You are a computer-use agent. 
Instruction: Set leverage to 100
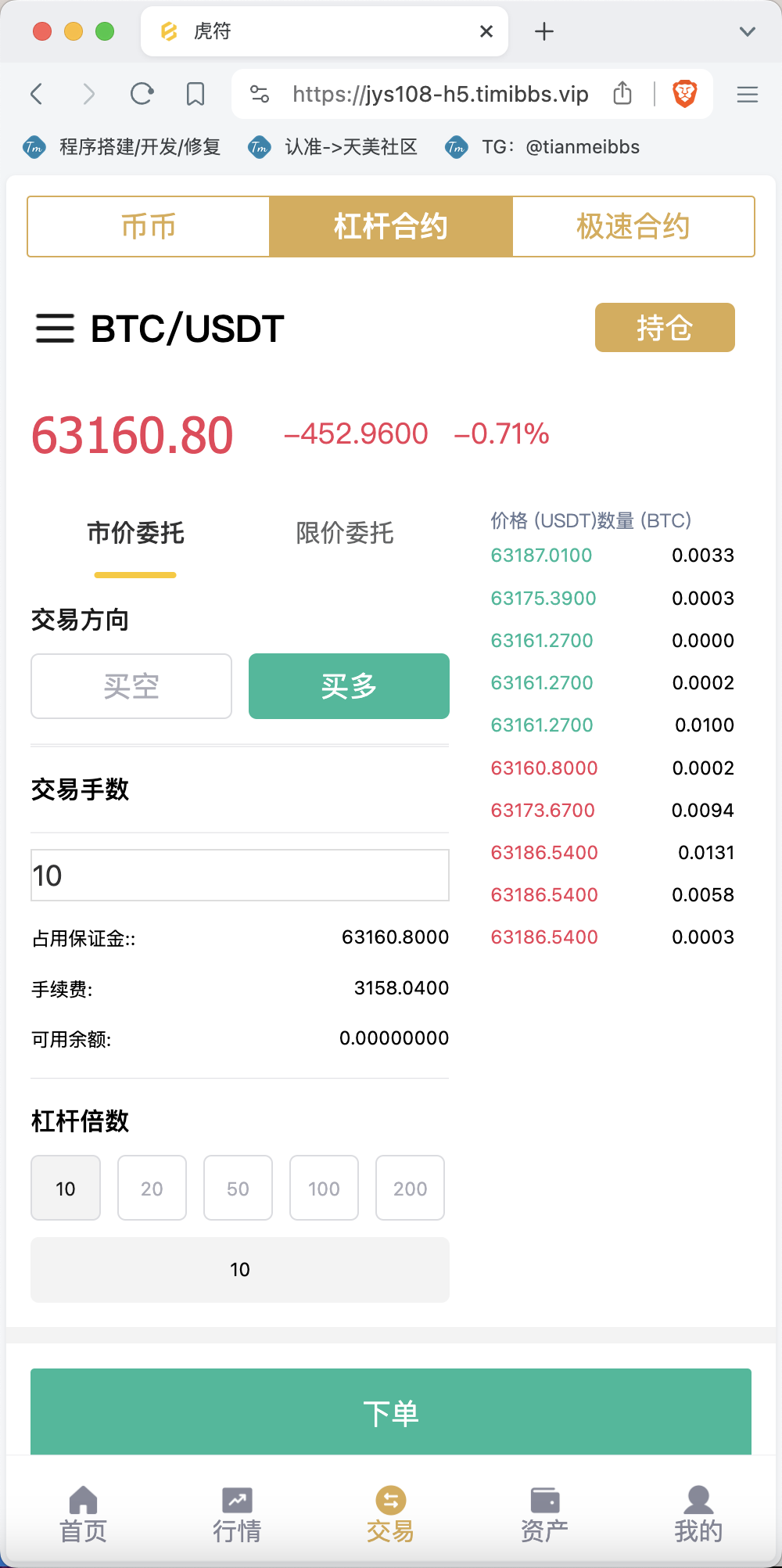[x=324, y=1188]
